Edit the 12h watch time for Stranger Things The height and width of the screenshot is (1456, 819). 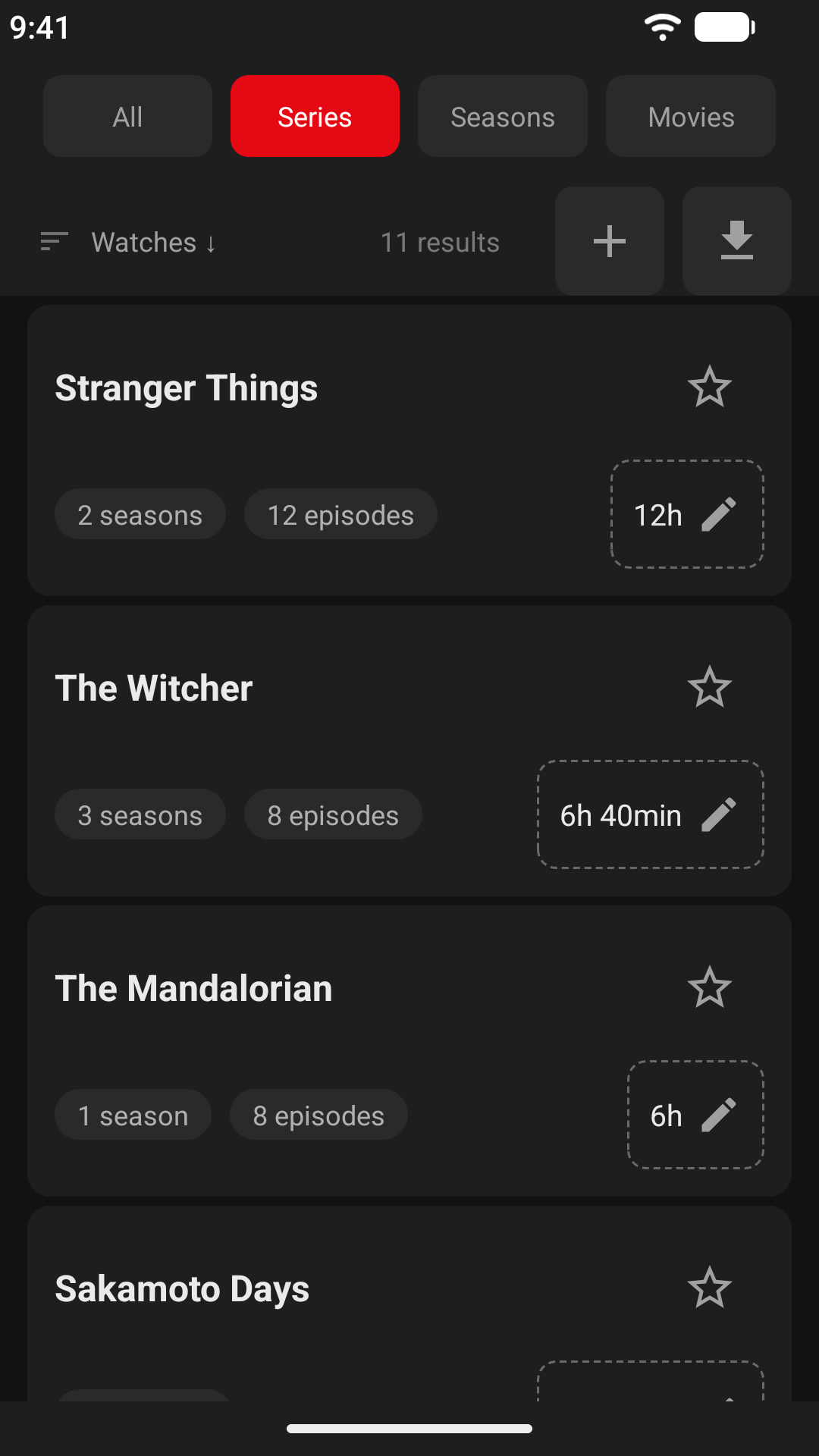(687, 514)
